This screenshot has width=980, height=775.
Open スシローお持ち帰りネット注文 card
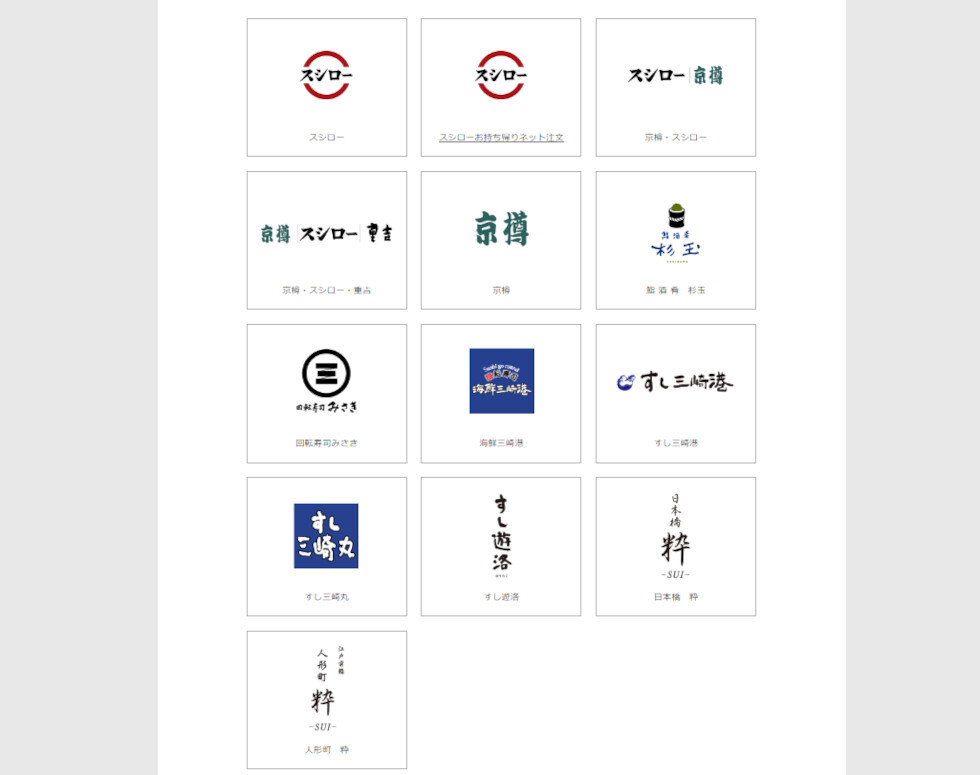click(500, 87)
